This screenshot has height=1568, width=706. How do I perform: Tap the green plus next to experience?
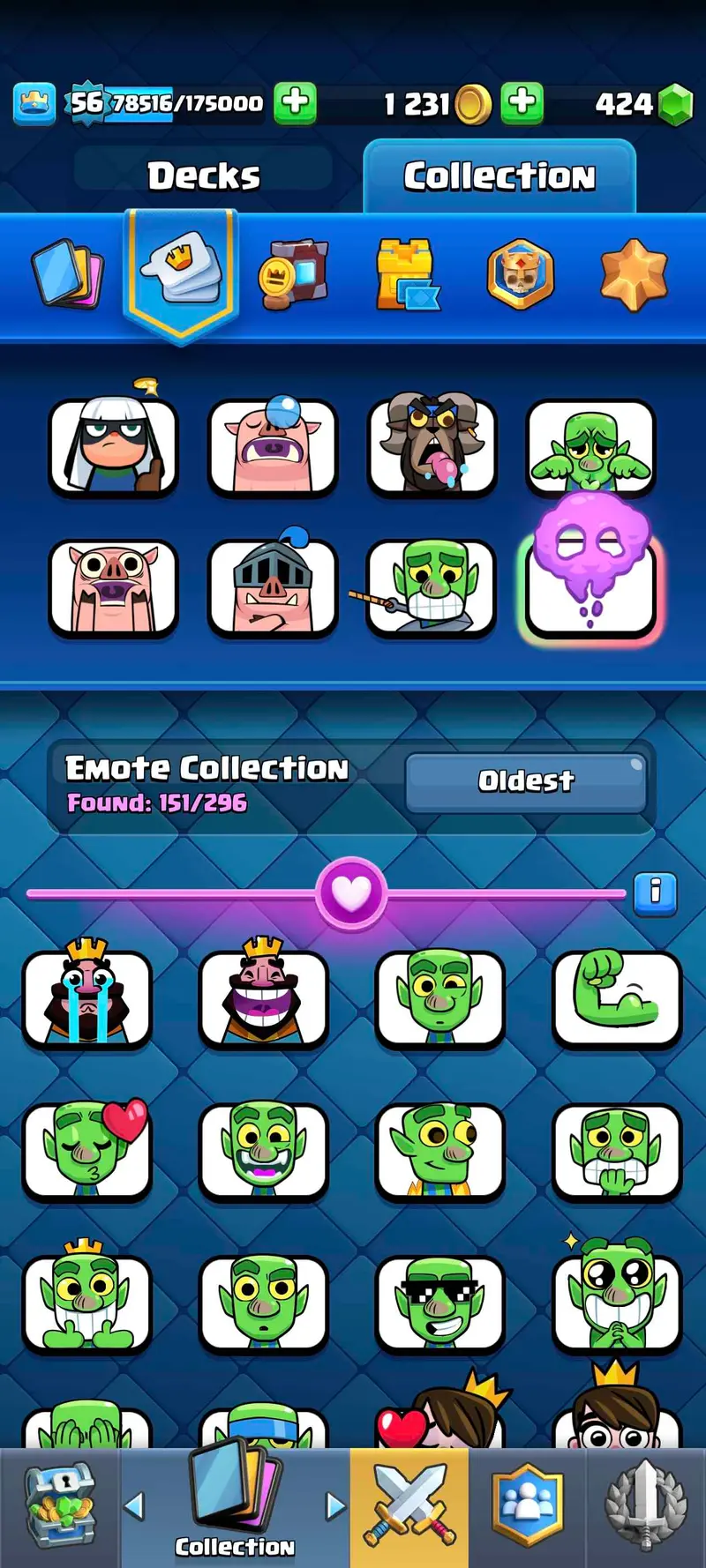pyautogui.click(x=295, y=103)
